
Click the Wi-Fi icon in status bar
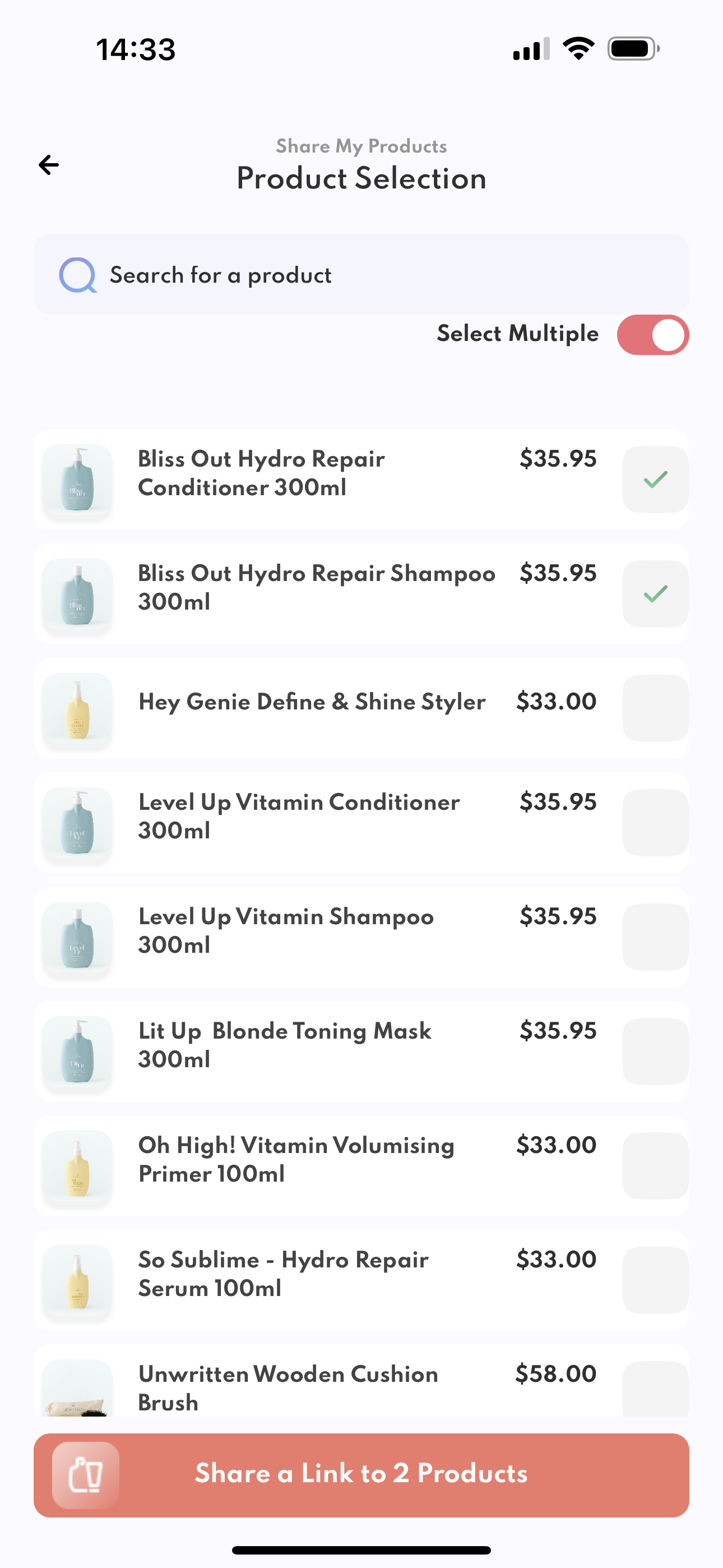(x=578, y=49)
